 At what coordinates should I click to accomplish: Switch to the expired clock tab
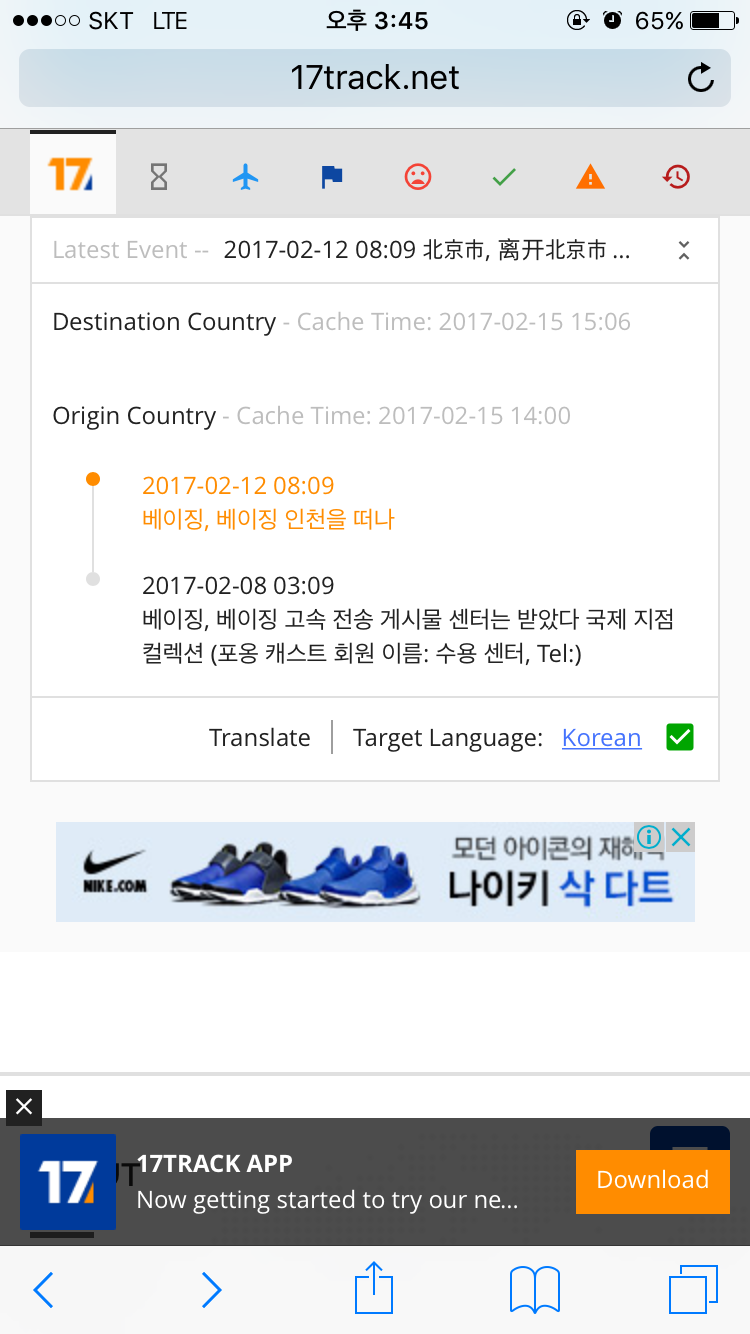pyautogui.click(x=676, y=178)
